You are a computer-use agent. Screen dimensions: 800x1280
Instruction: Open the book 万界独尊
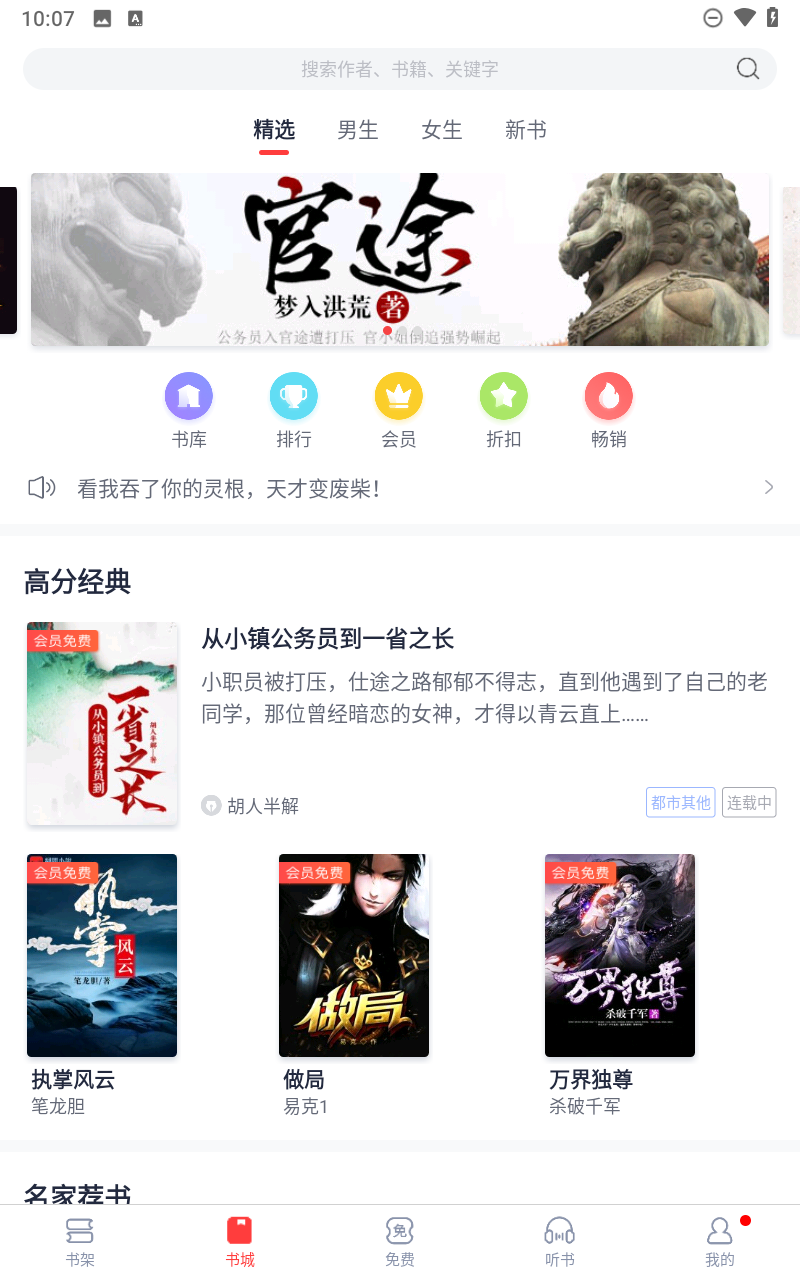620,955
